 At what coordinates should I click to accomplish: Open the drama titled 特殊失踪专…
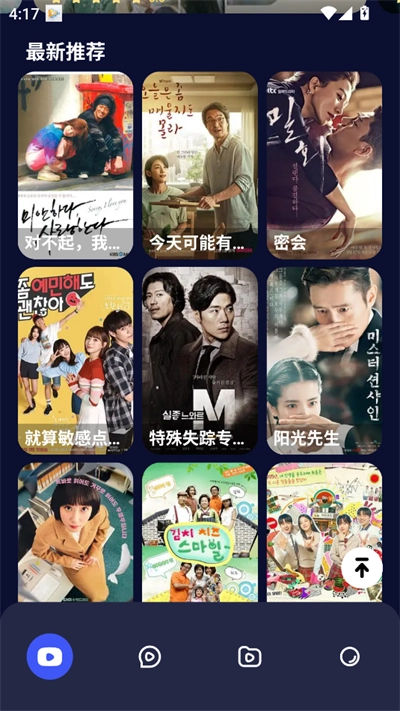(200, 360)
